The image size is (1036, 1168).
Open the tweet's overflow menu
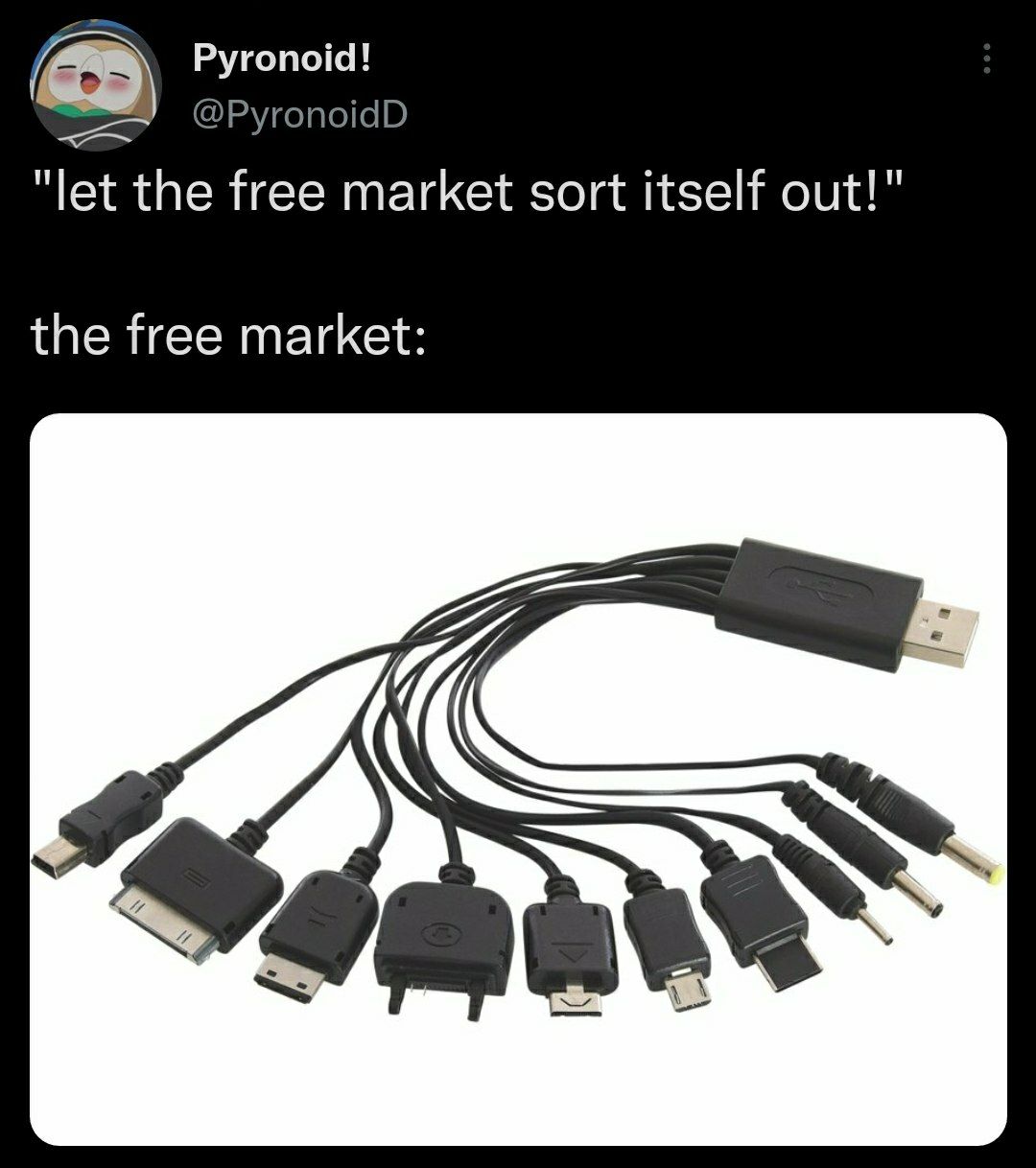click(987, 62)
